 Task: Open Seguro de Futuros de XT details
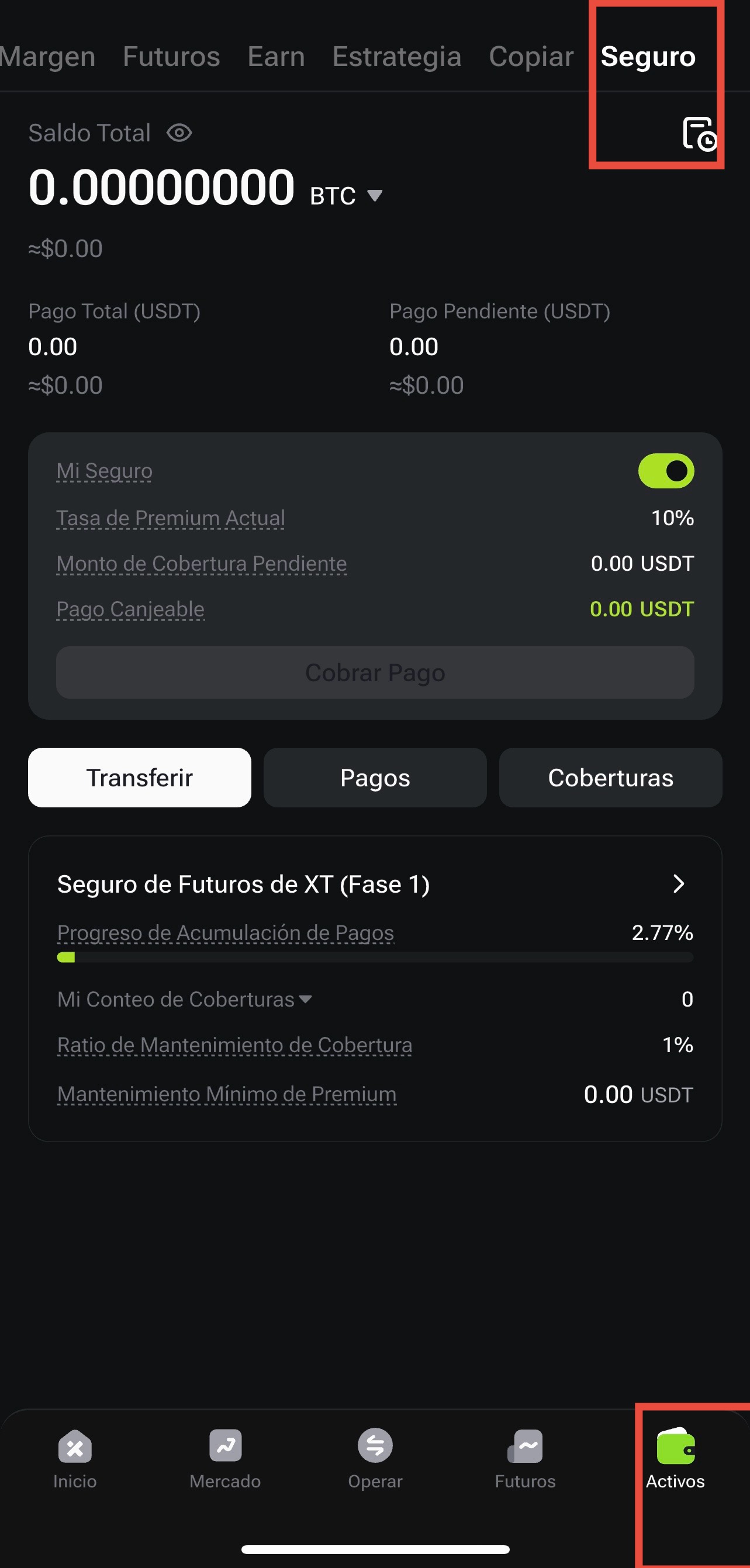(x=375, y=884)
